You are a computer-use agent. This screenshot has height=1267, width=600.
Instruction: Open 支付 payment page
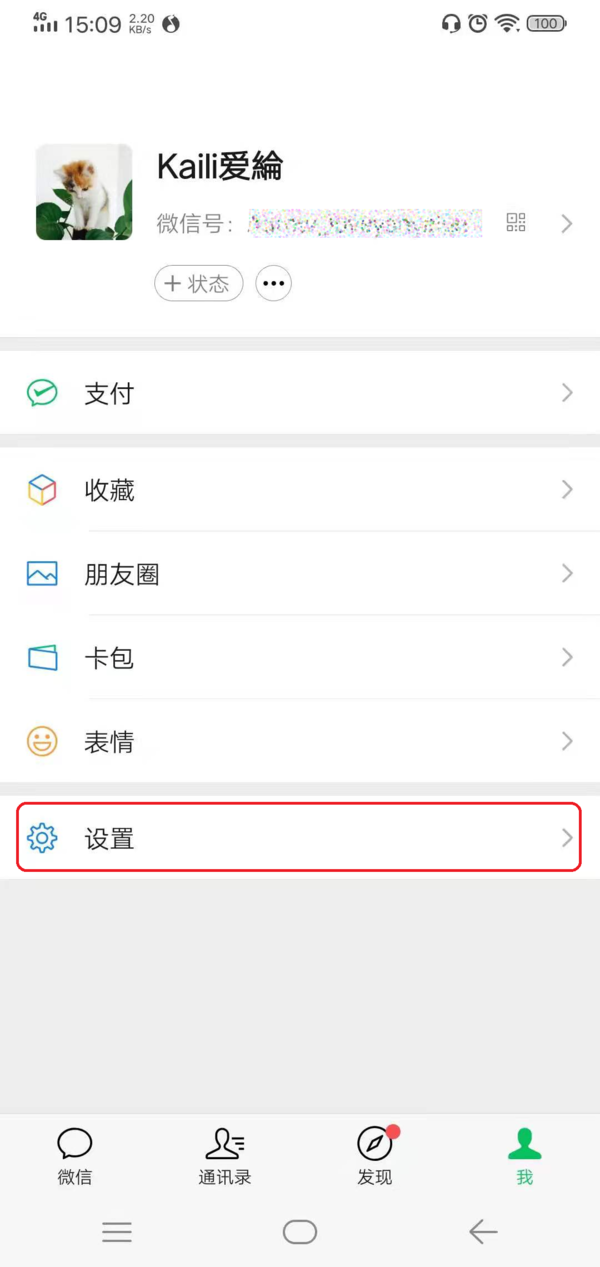coord(300,393)
